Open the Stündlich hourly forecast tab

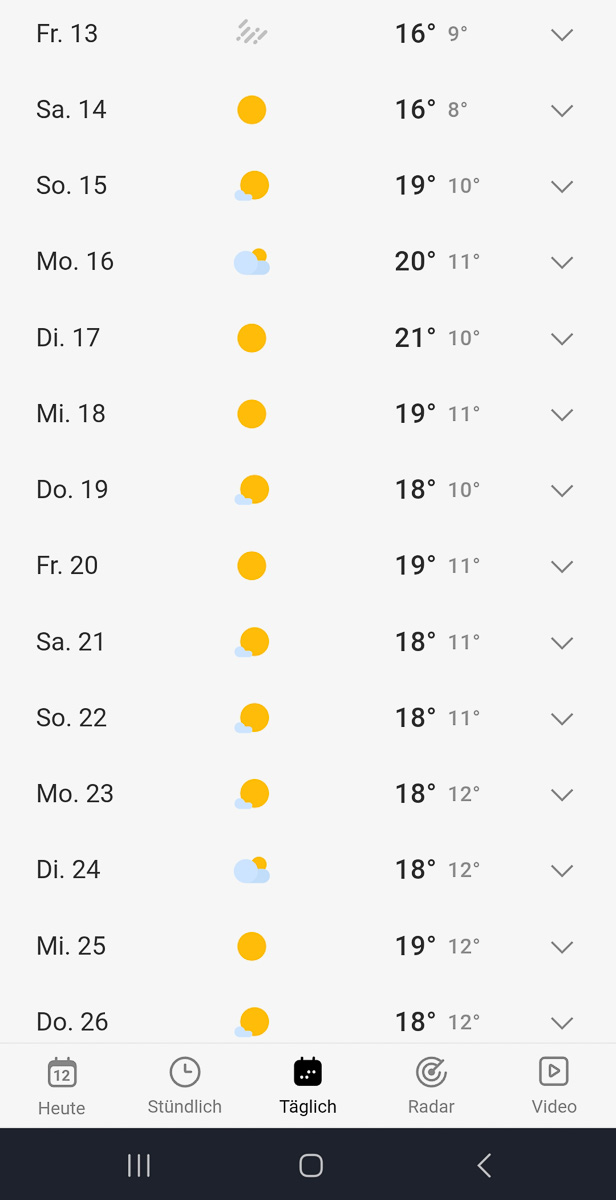(x=185, y=1085)
